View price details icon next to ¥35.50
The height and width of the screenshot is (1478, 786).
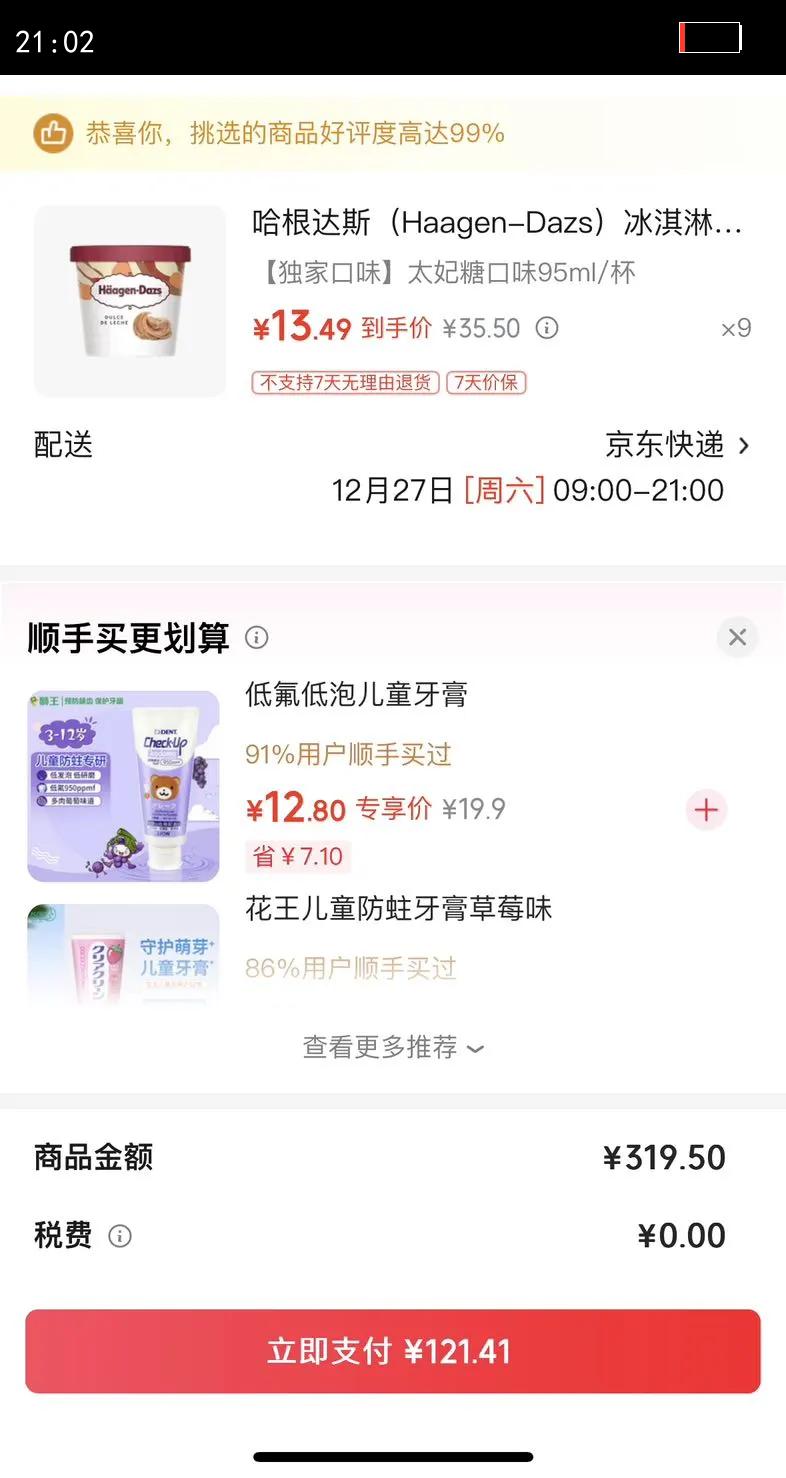[547, 328]
